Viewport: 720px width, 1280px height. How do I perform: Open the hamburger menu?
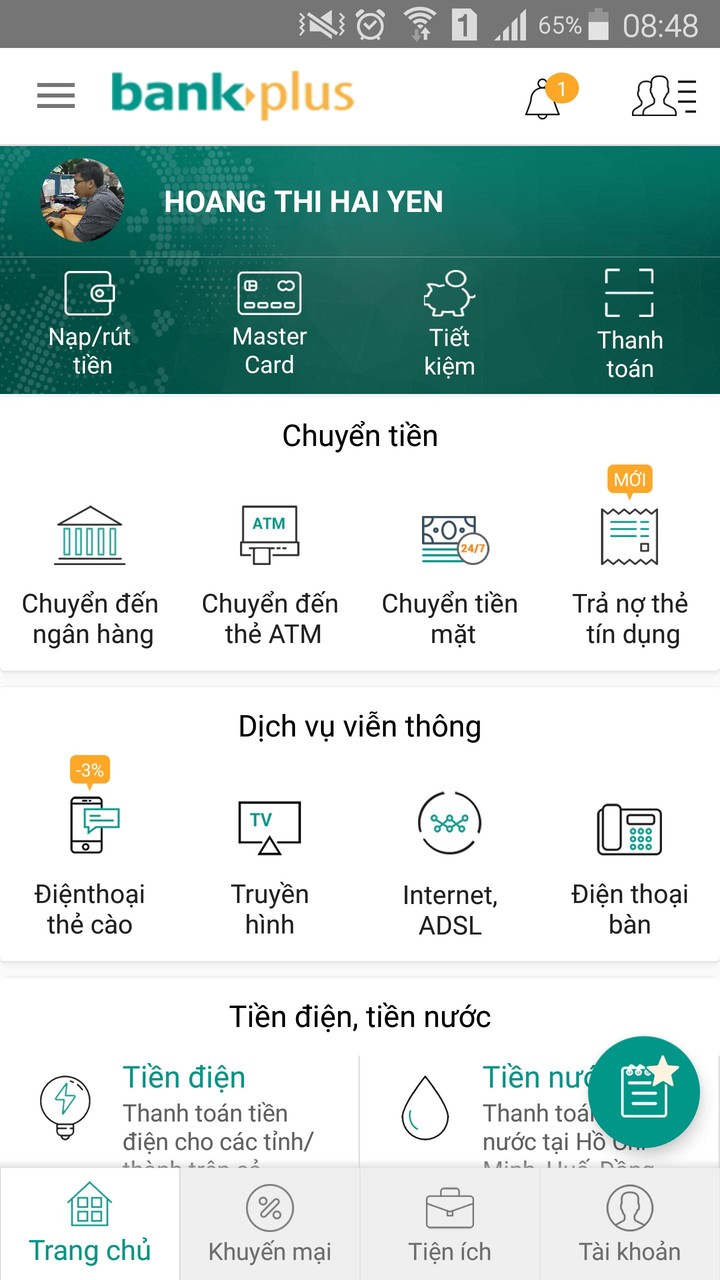55,95
